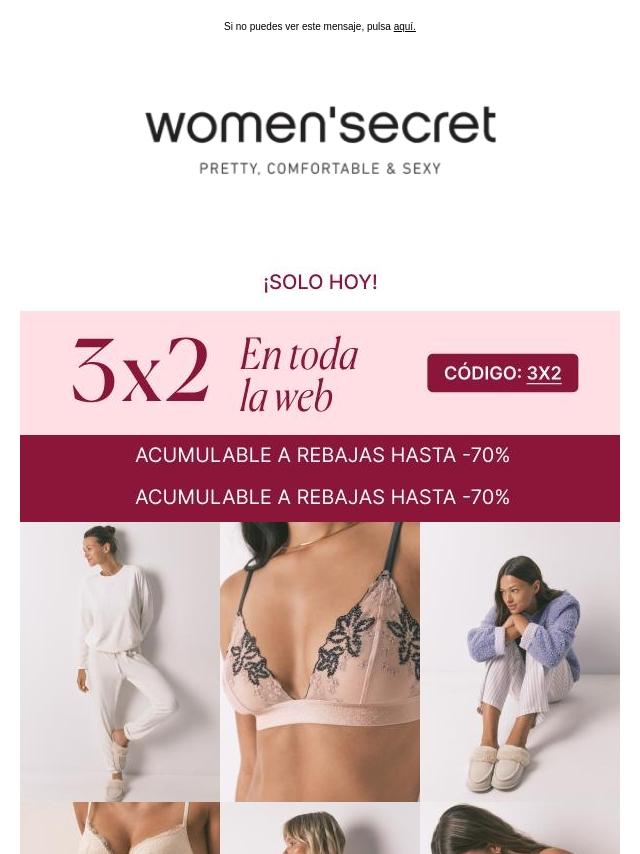The width and height of the screenshot is (640, 854).
Task: Open the white pajama set photo
Action: pos(120,660)
